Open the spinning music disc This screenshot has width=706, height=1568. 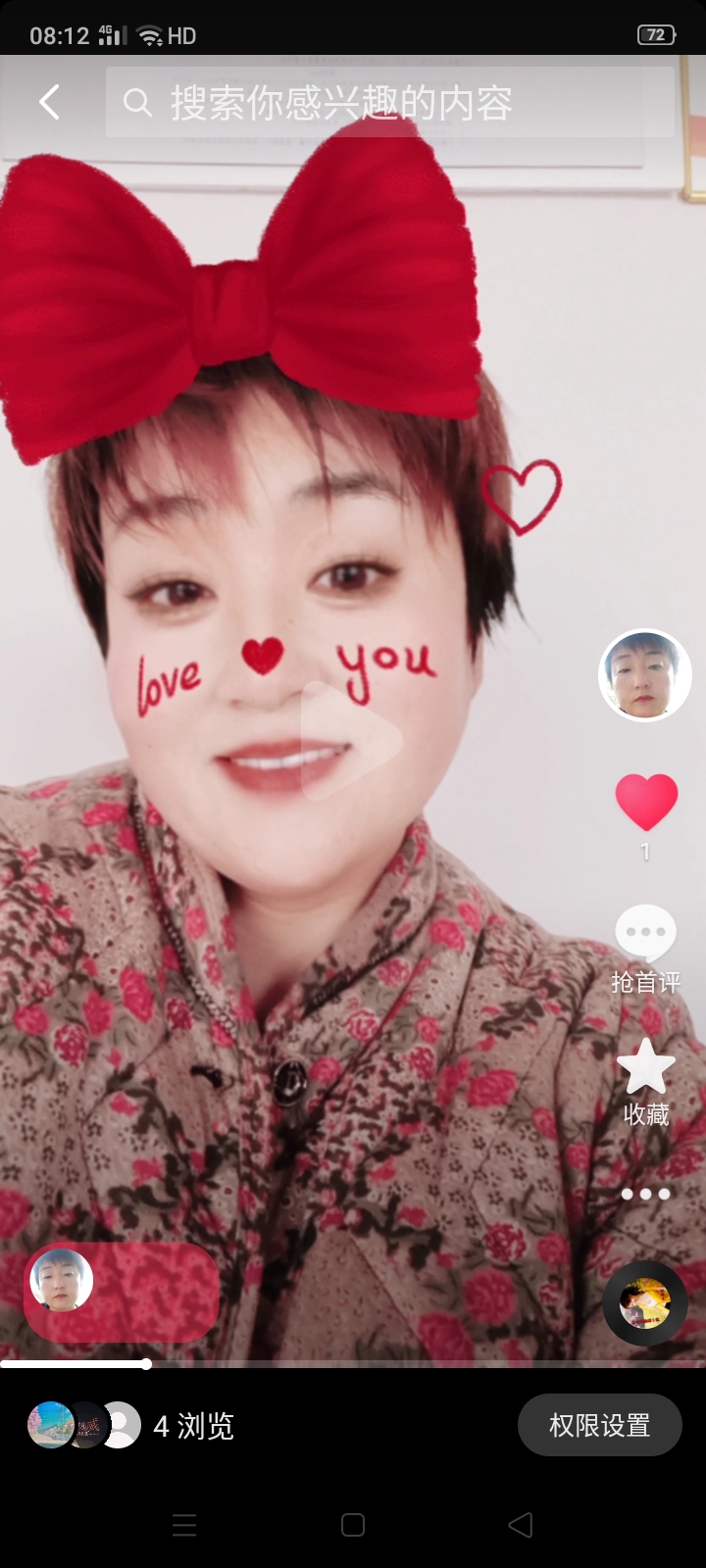tap(644, 1303)
